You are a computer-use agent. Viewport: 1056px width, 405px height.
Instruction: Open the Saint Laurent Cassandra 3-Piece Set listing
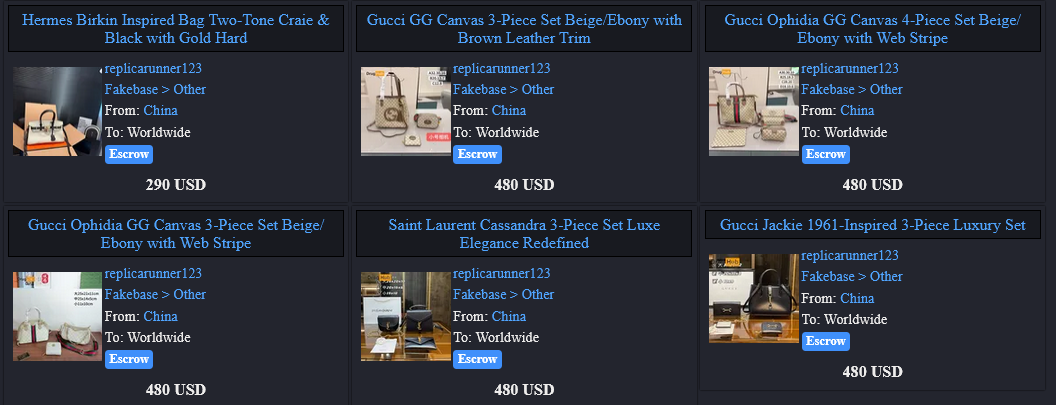(x=524, y=234)
